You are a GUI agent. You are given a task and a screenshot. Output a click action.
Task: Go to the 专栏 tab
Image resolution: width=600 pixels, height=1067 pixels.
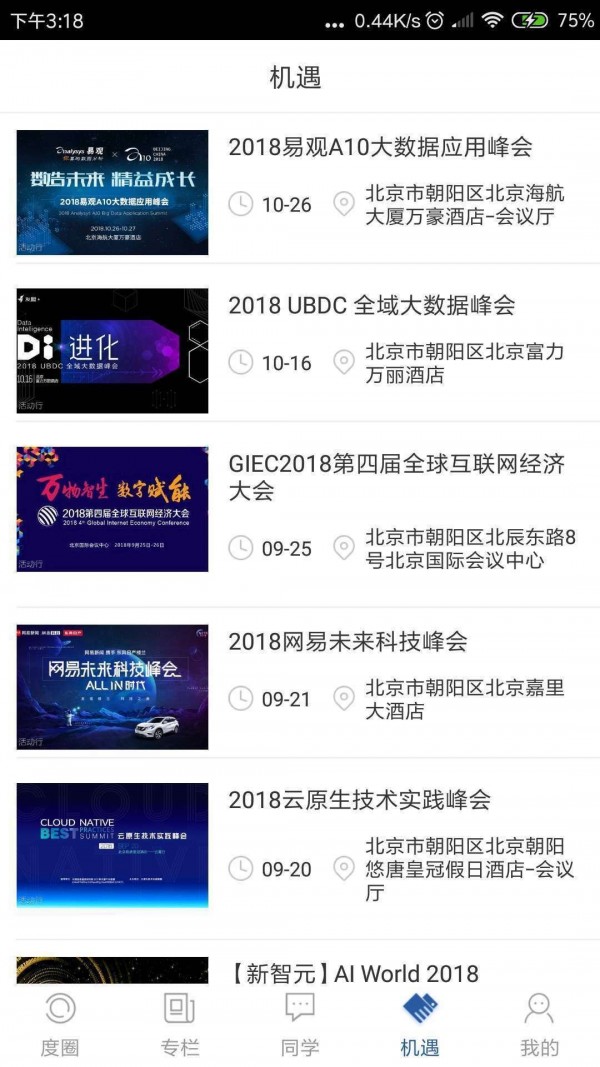[180, 1024]
